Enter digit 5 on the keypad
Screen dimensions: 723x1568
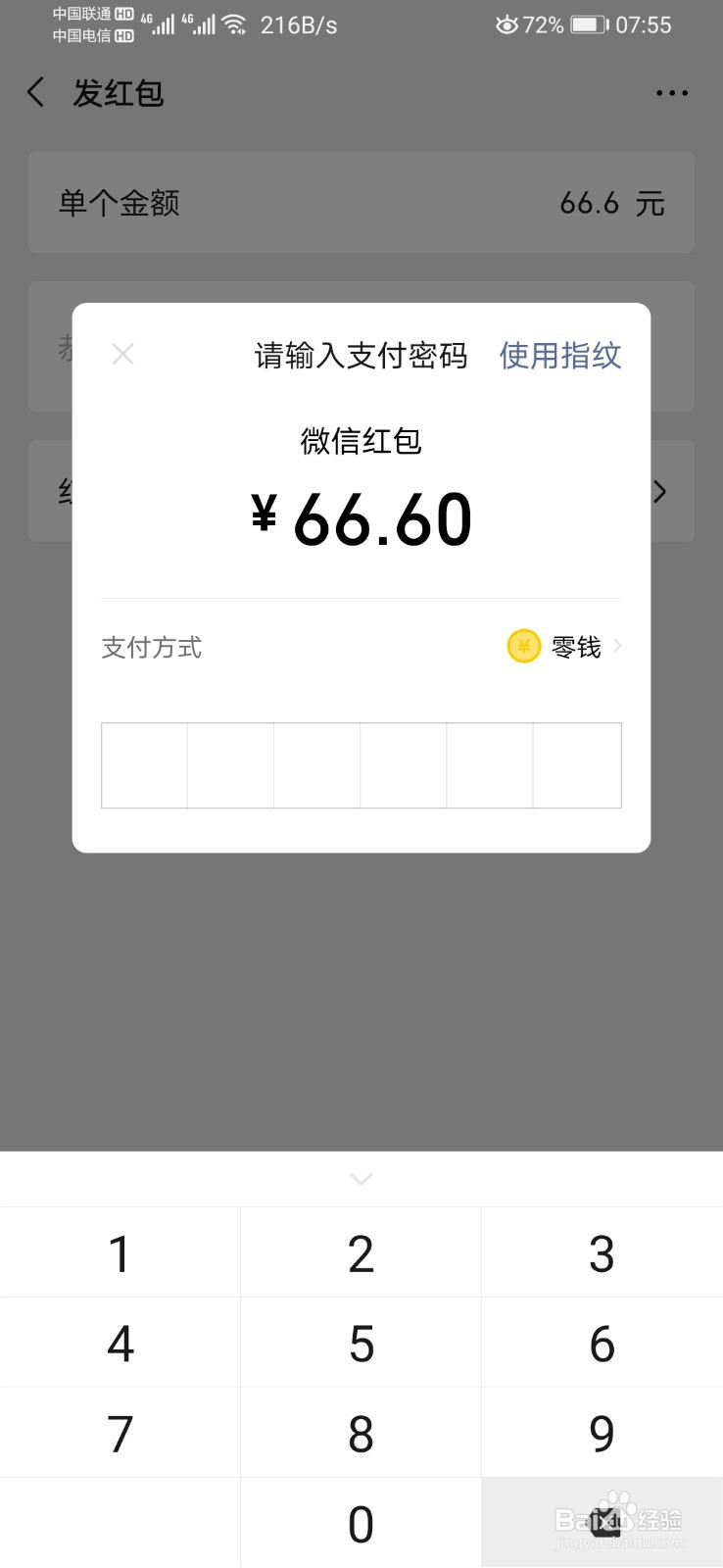361,1344
